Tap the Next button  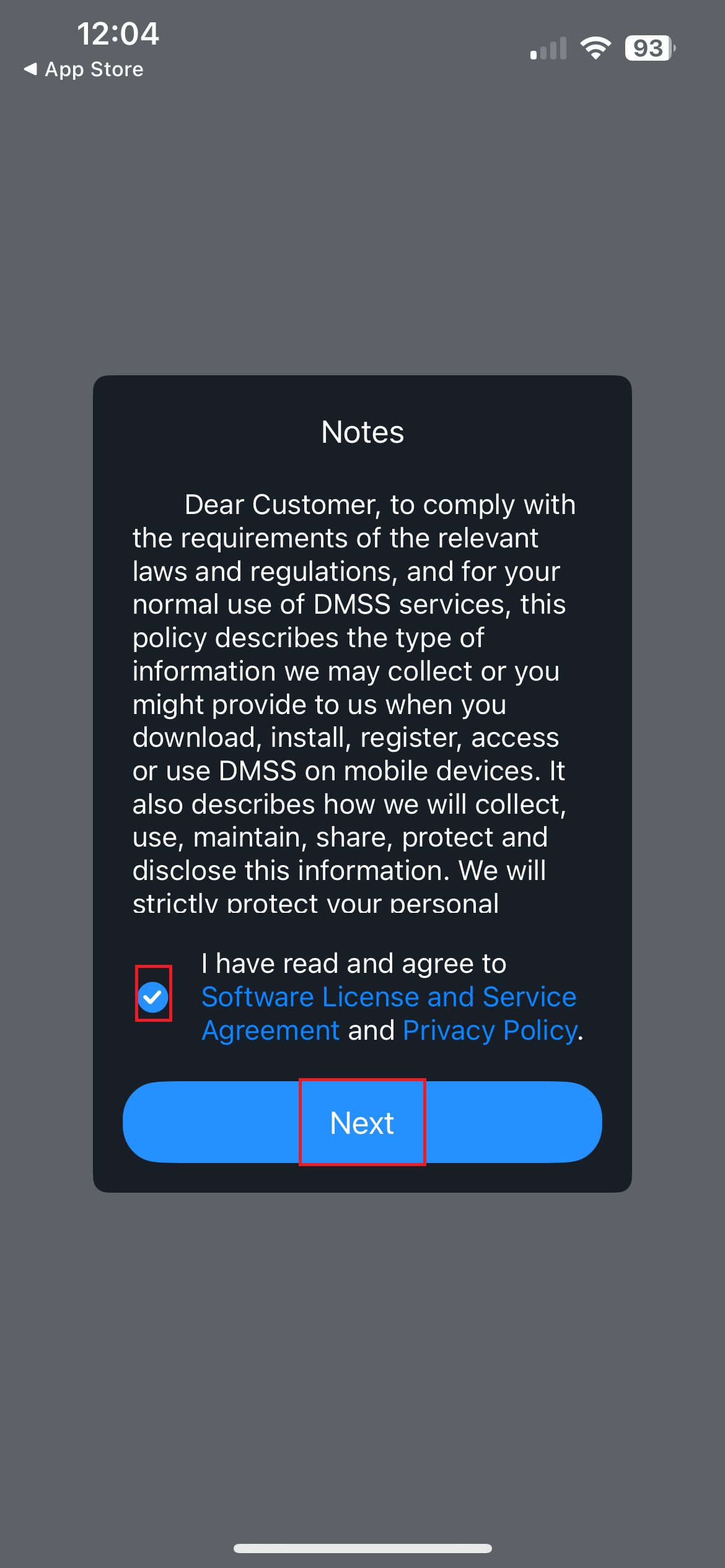coord(362,1122)
